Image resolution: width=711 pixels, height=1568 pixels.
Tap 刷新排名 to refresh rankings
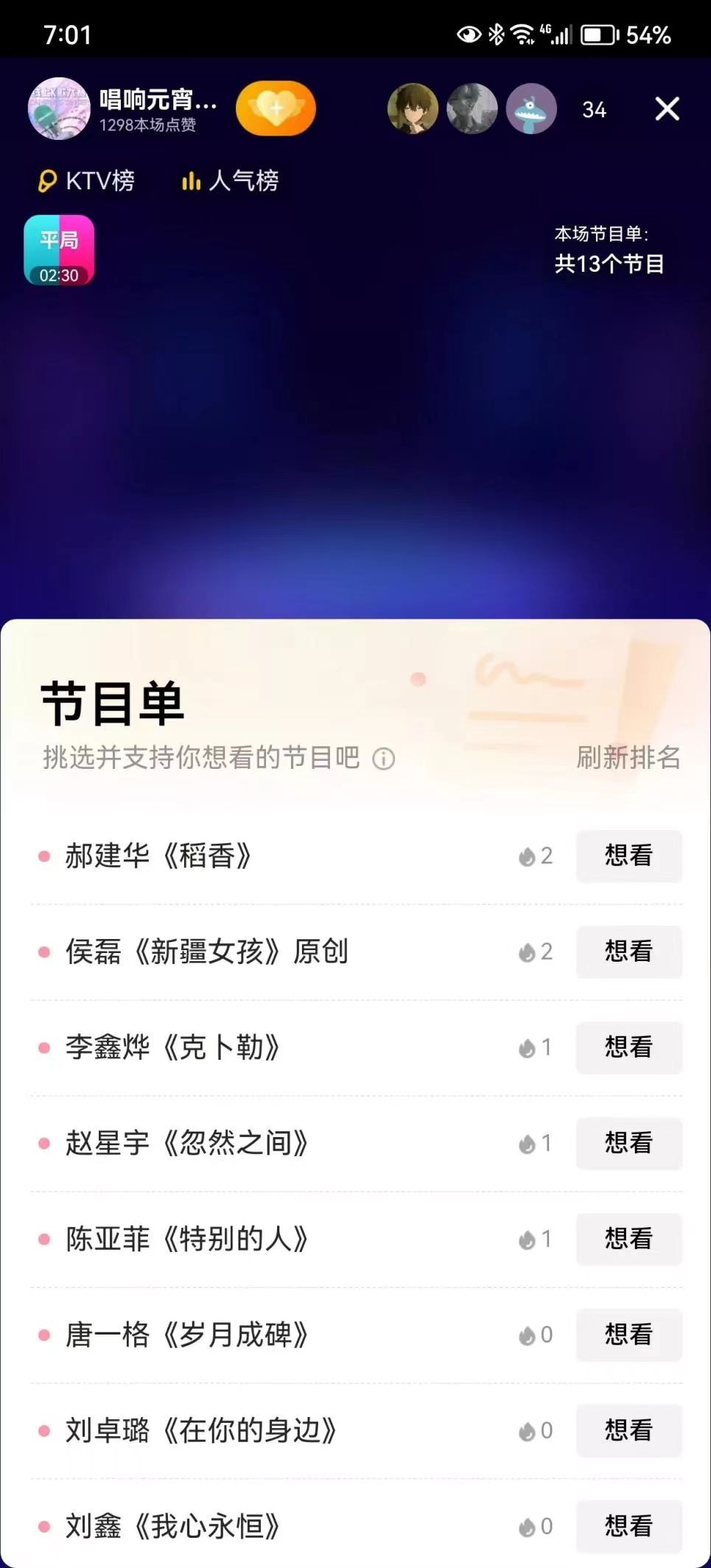click(x=628, y=757)
